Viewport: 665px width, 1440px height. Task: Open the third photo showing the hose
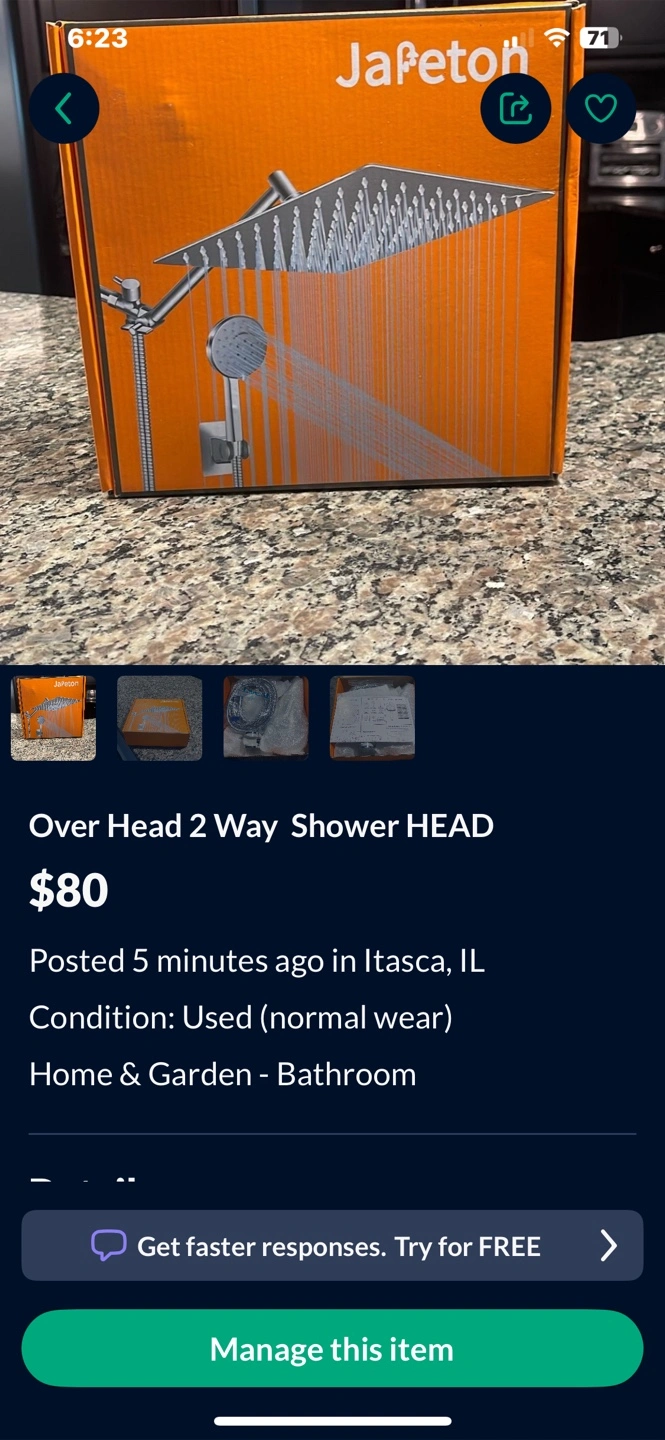(x=266, y=718)
